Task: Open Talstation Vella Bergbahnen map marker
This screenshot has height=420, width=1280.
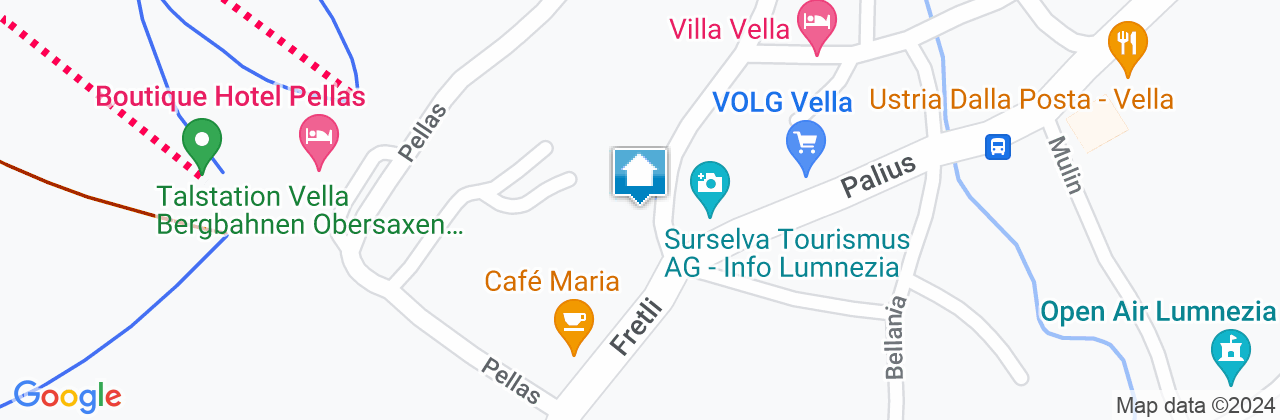Action: [x=203, y=141]
